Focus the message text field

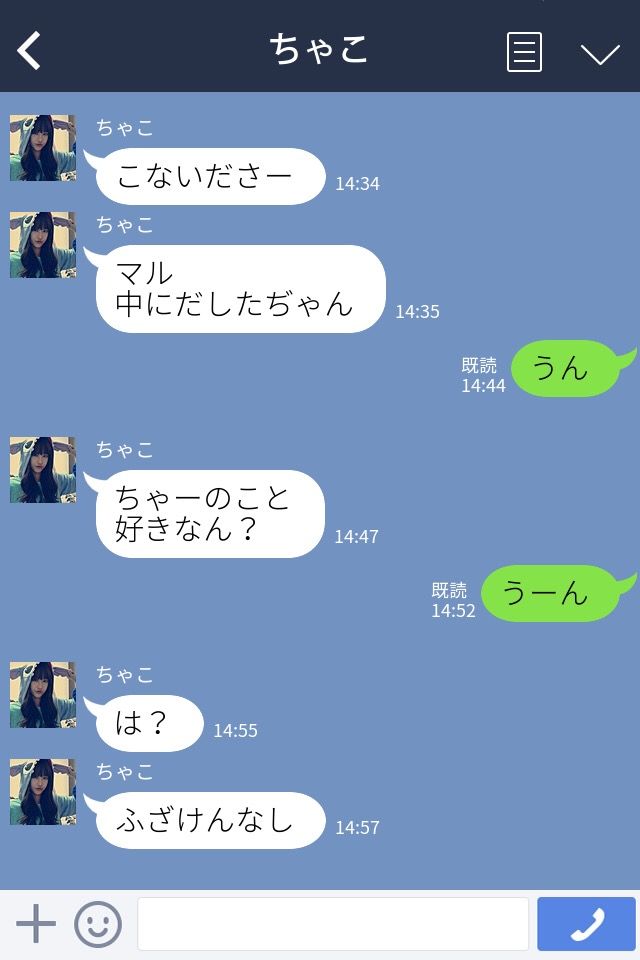click(332, 924)
